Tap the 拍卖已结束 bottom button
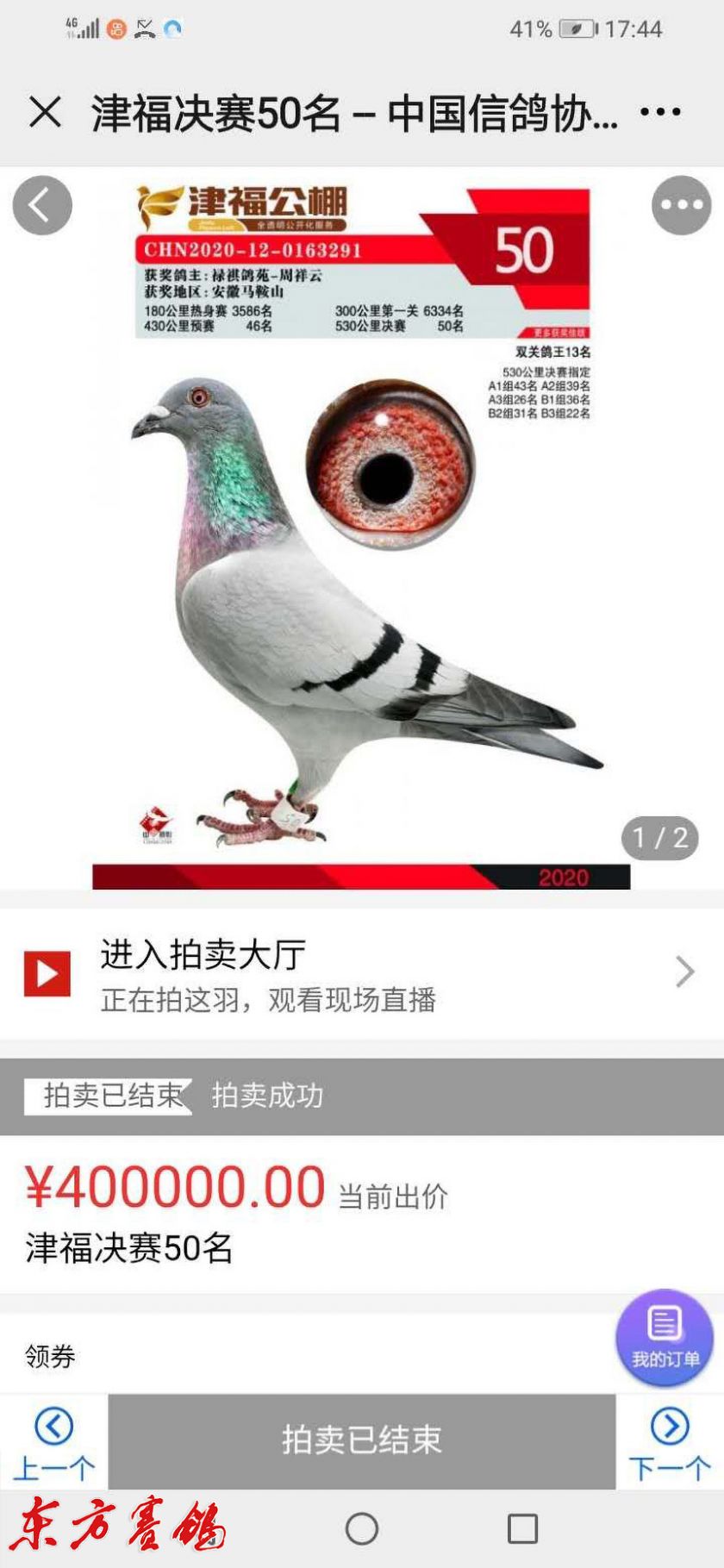Screen dimensions: 724x1568 point(362,1440)
